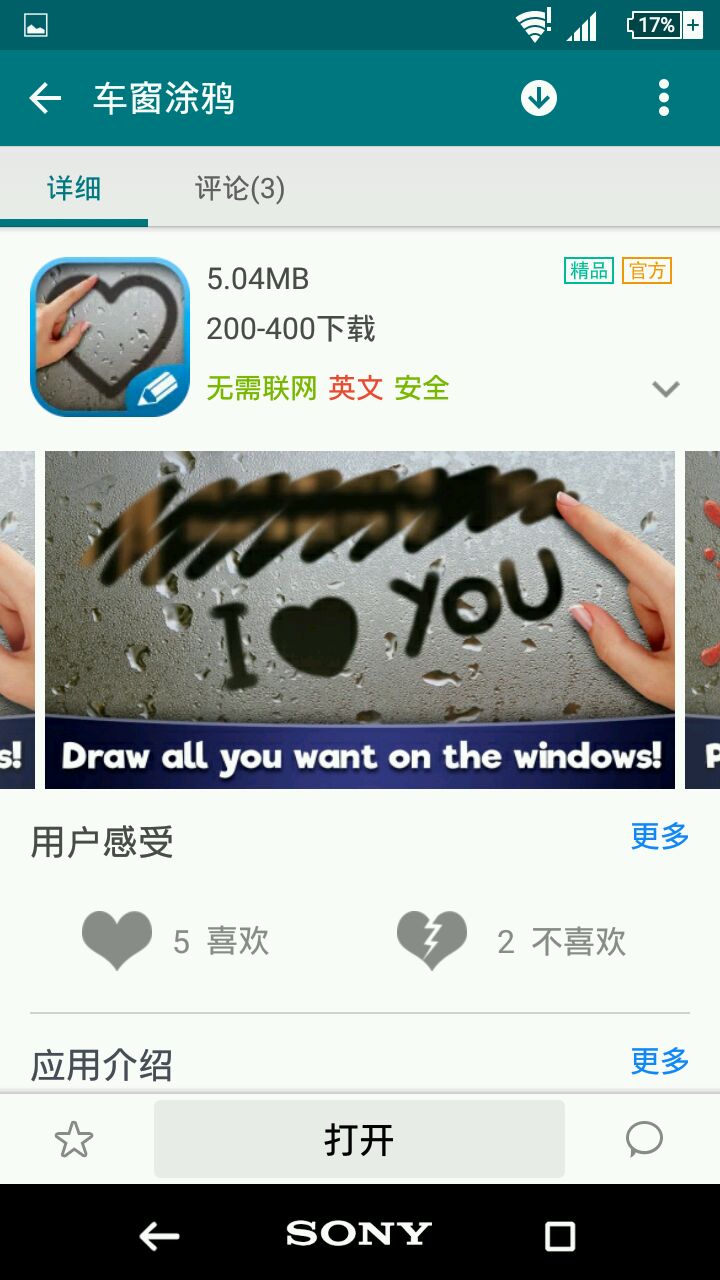Open the downloads icon in the app bar
This screenshot has width=720, height=1280.
tap(538, 98)
